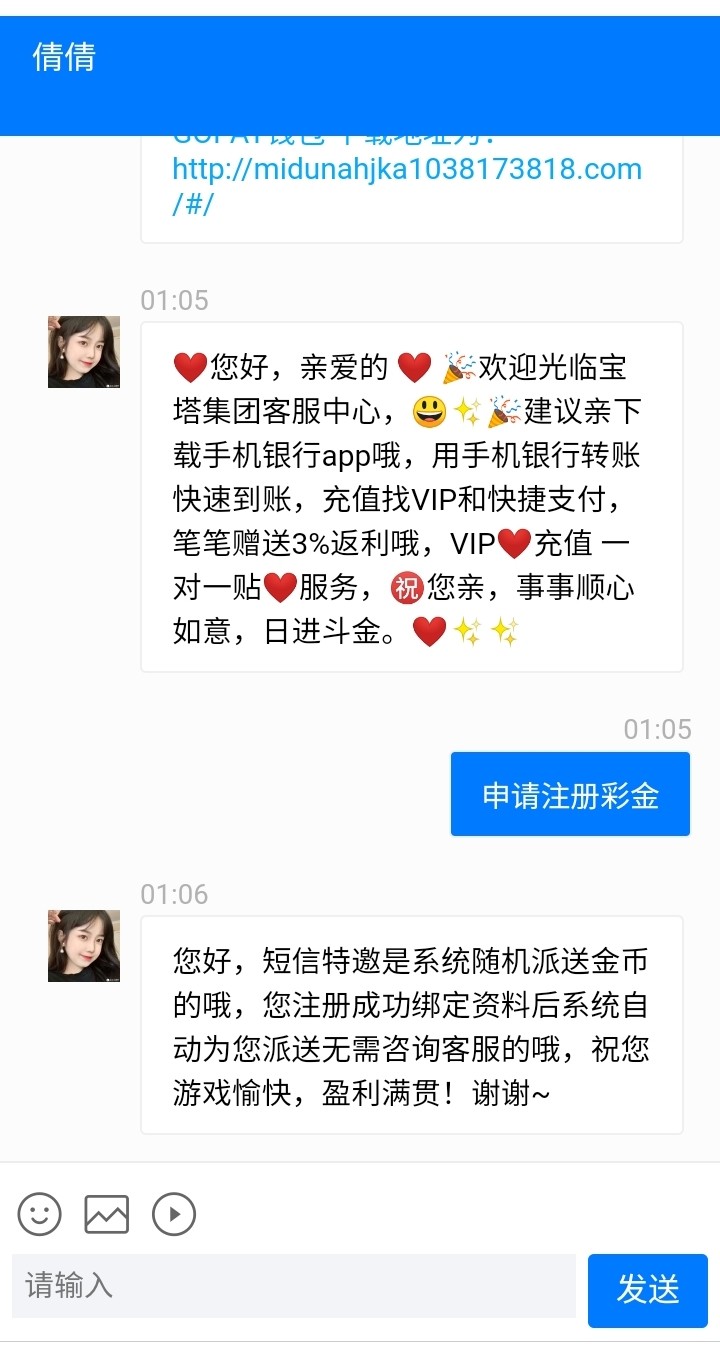The image size is (720, 1354).
Task: Tap the video play icon
Action: tap(174, 1214)
